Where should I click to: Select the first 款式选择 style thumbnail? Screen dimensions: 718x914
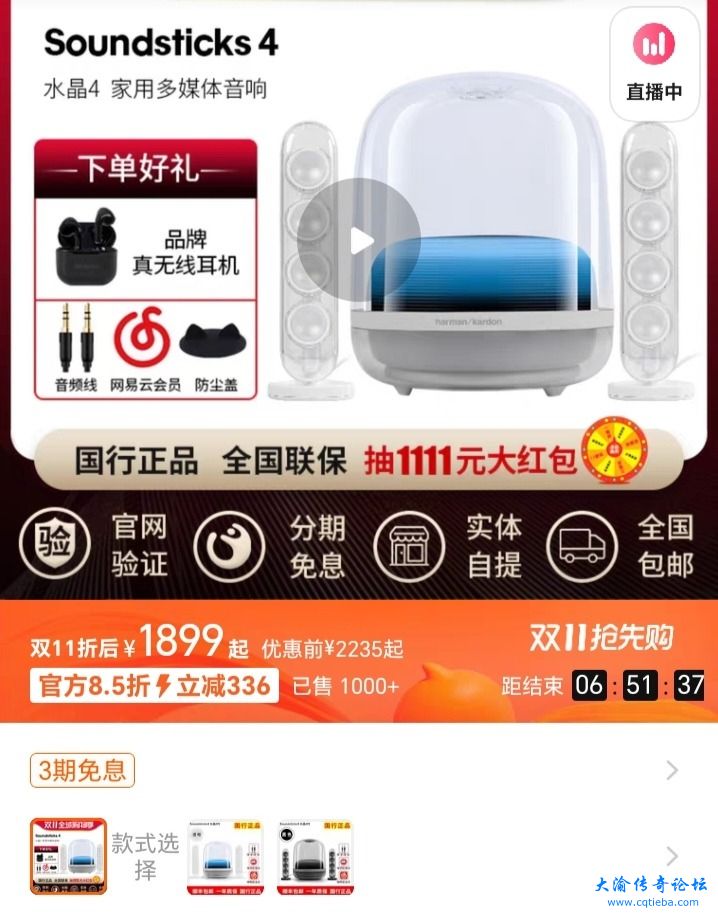coord(68,856)
